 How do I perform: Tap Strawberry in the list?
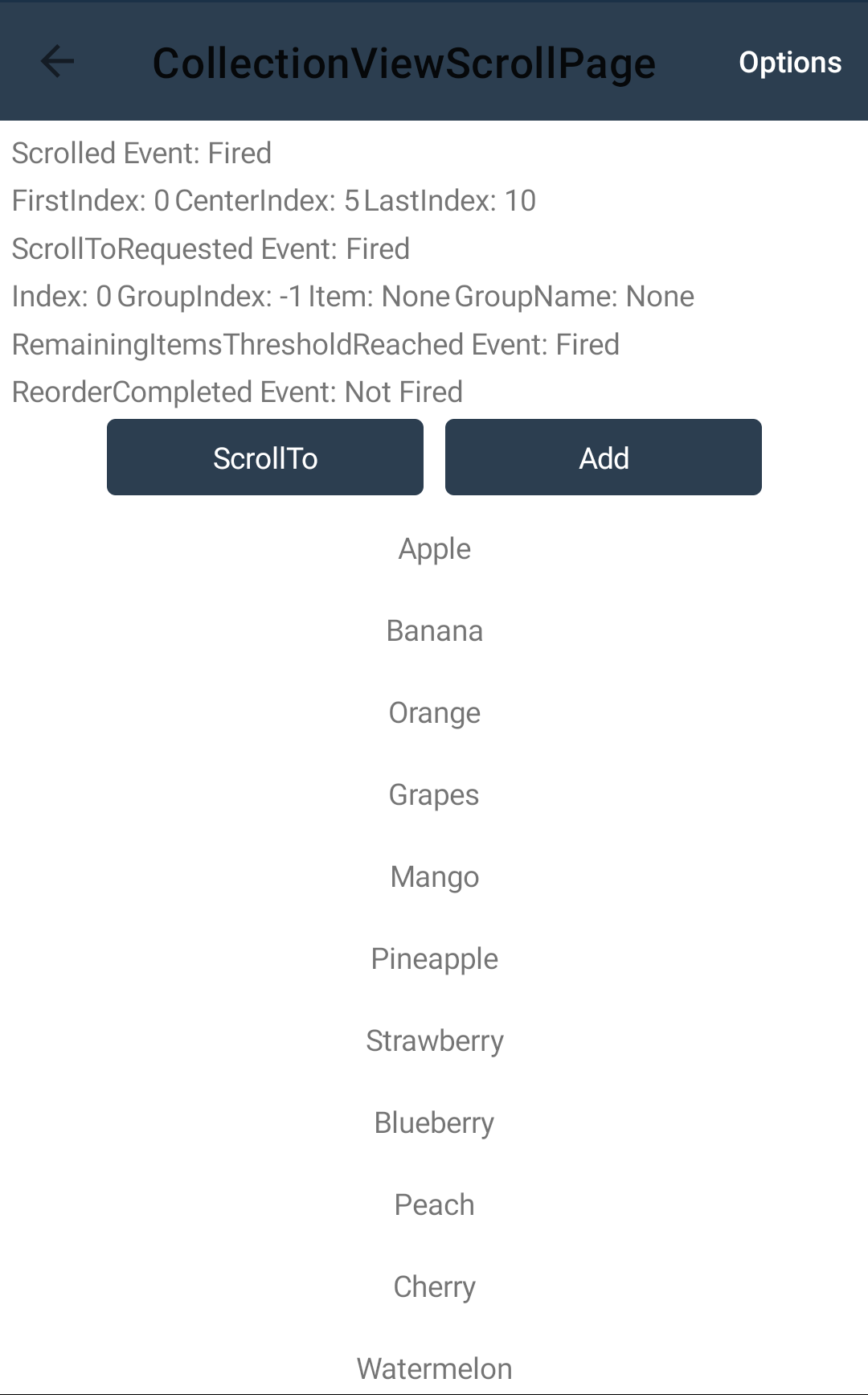click(x=435, y=1041)
